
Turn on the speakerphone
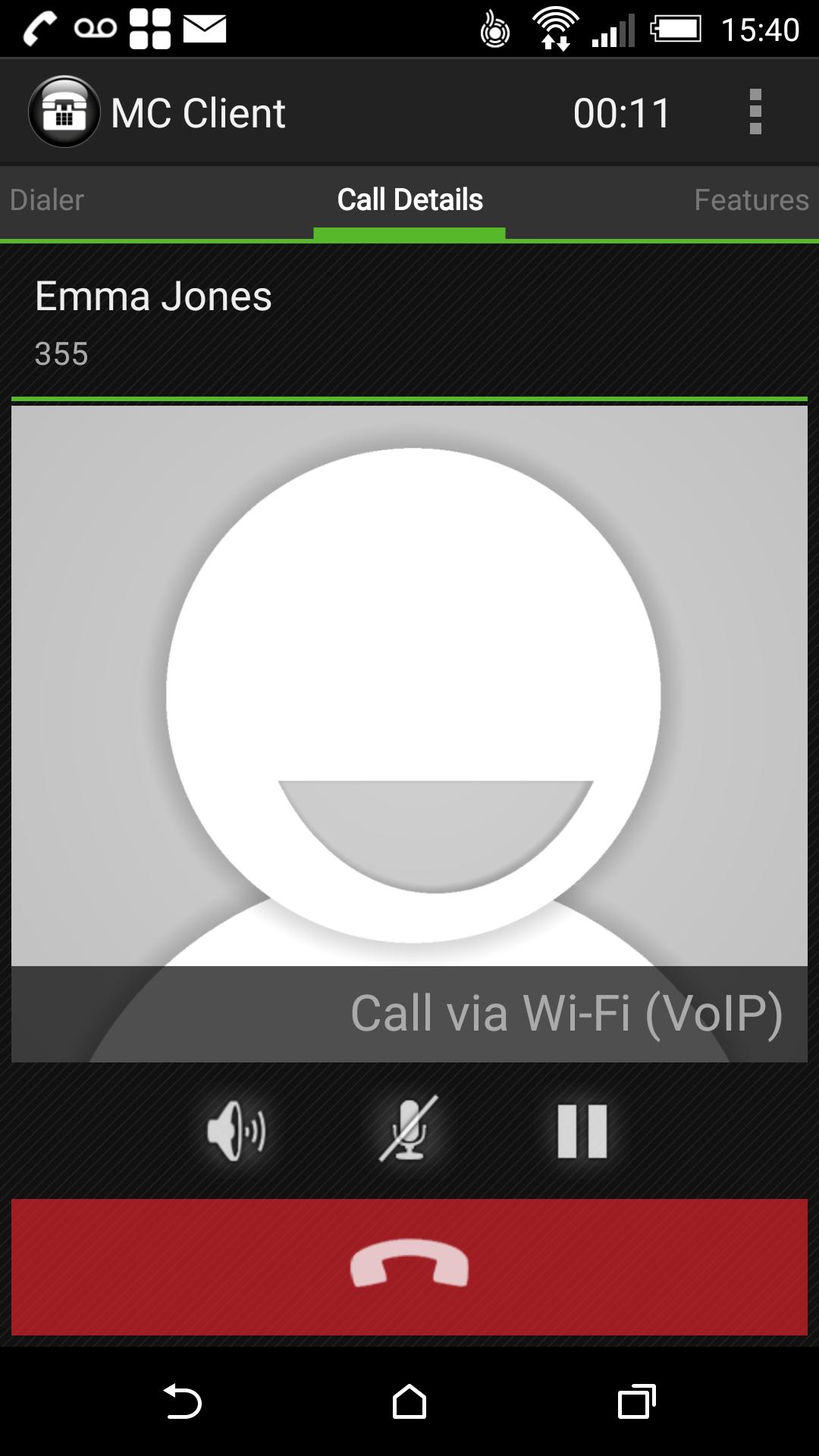(236, 1131)
